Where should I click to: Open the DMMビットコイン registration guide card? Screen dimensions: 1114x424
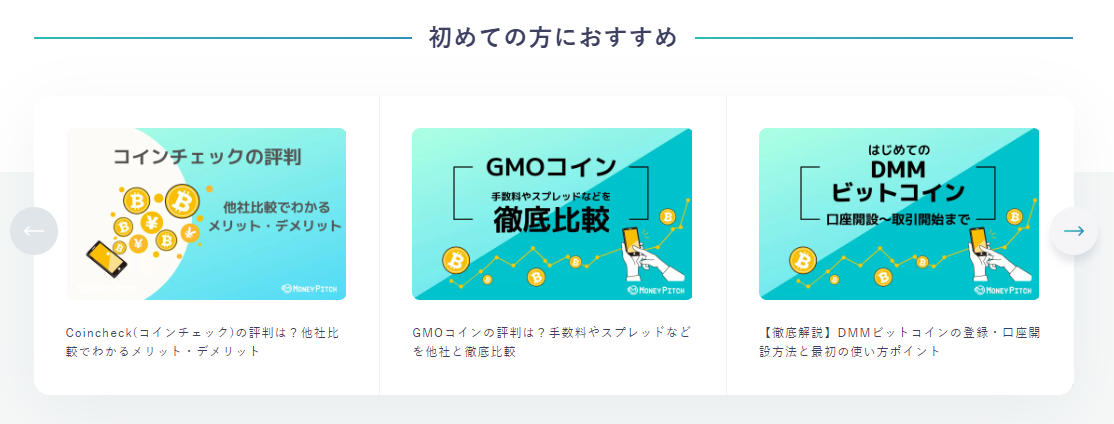pos(898,214)
